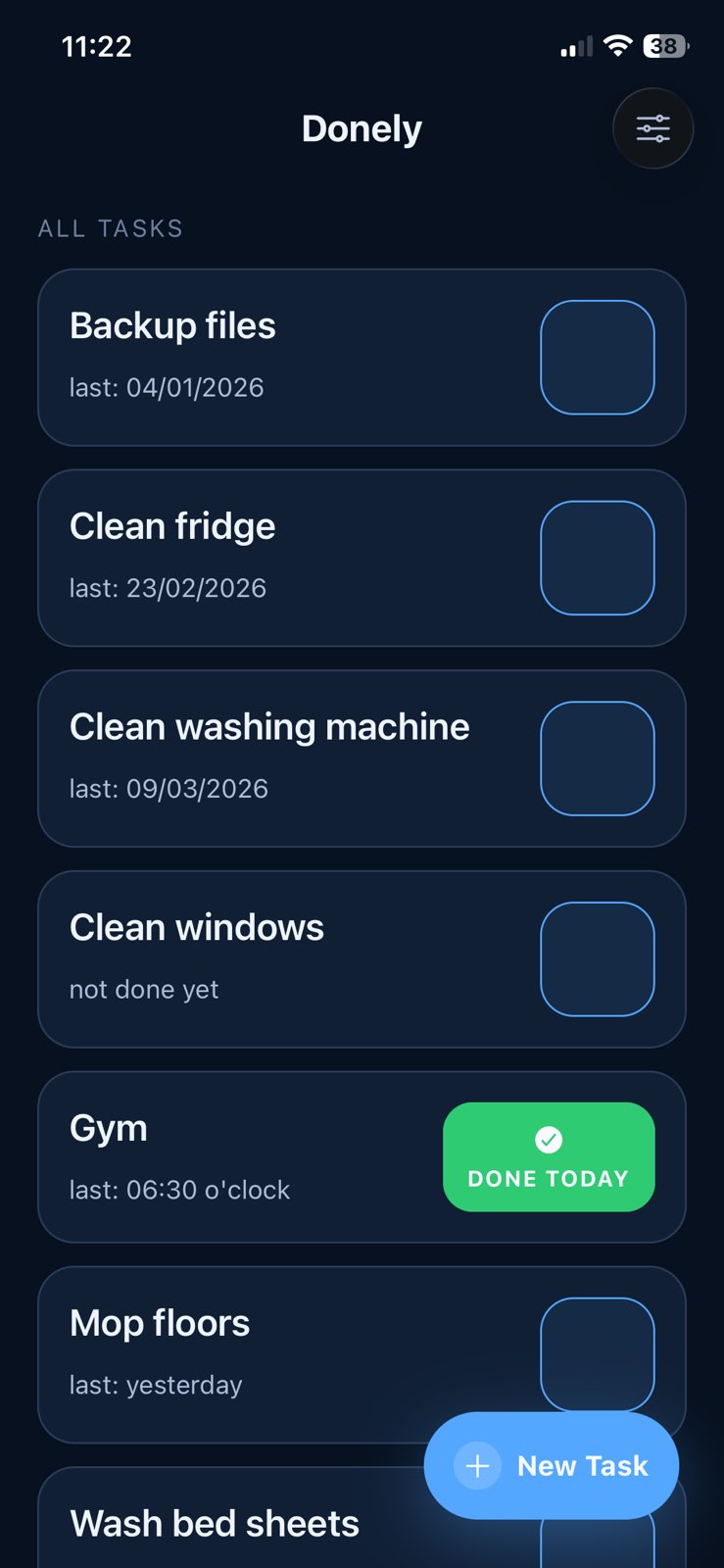Tick the Clean washing machine checkbox
Screen dimensions: 724x1568
click(x=597, y=758)
